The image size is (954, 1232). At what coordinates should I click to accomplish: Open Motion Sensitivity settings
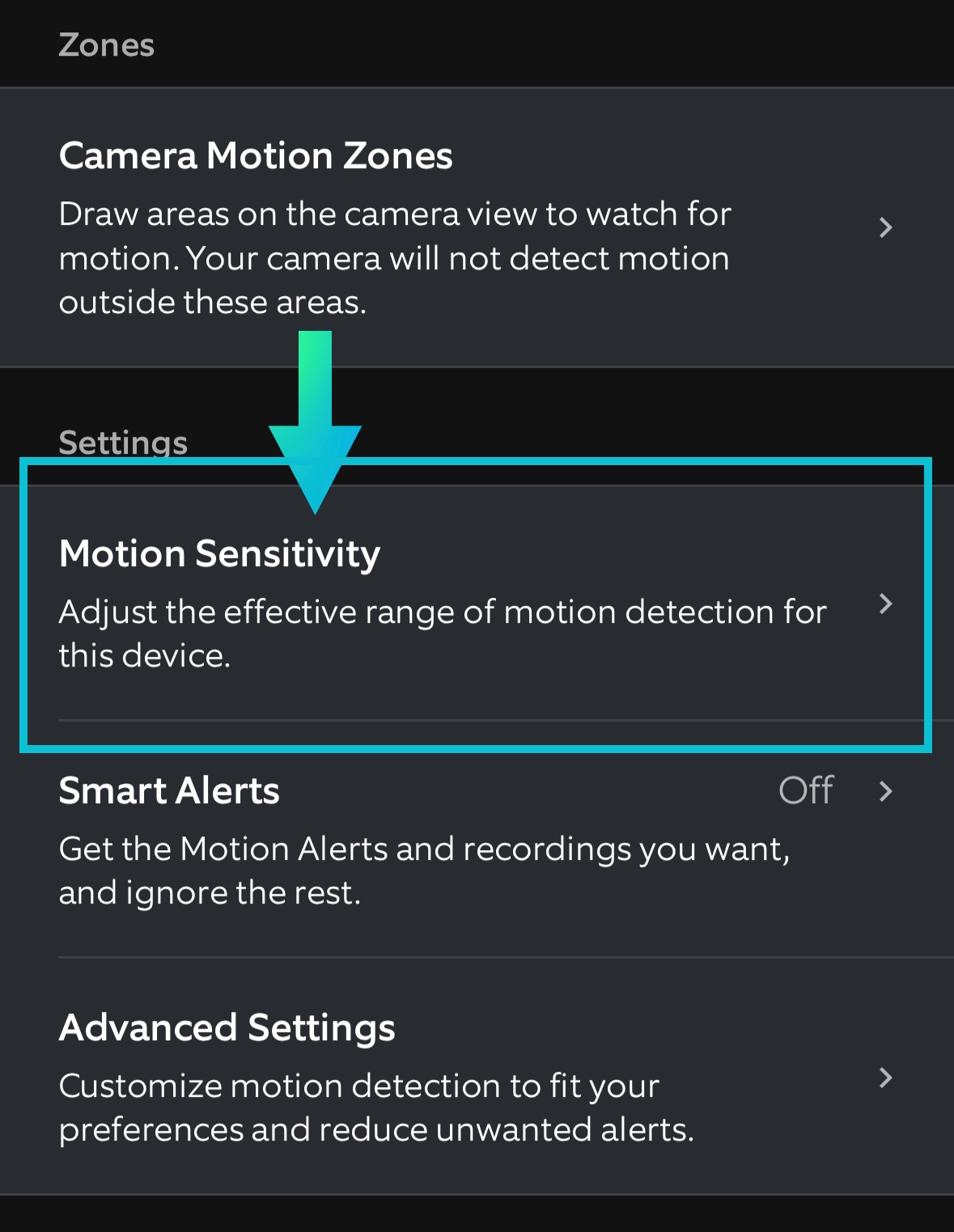(476, 603)
